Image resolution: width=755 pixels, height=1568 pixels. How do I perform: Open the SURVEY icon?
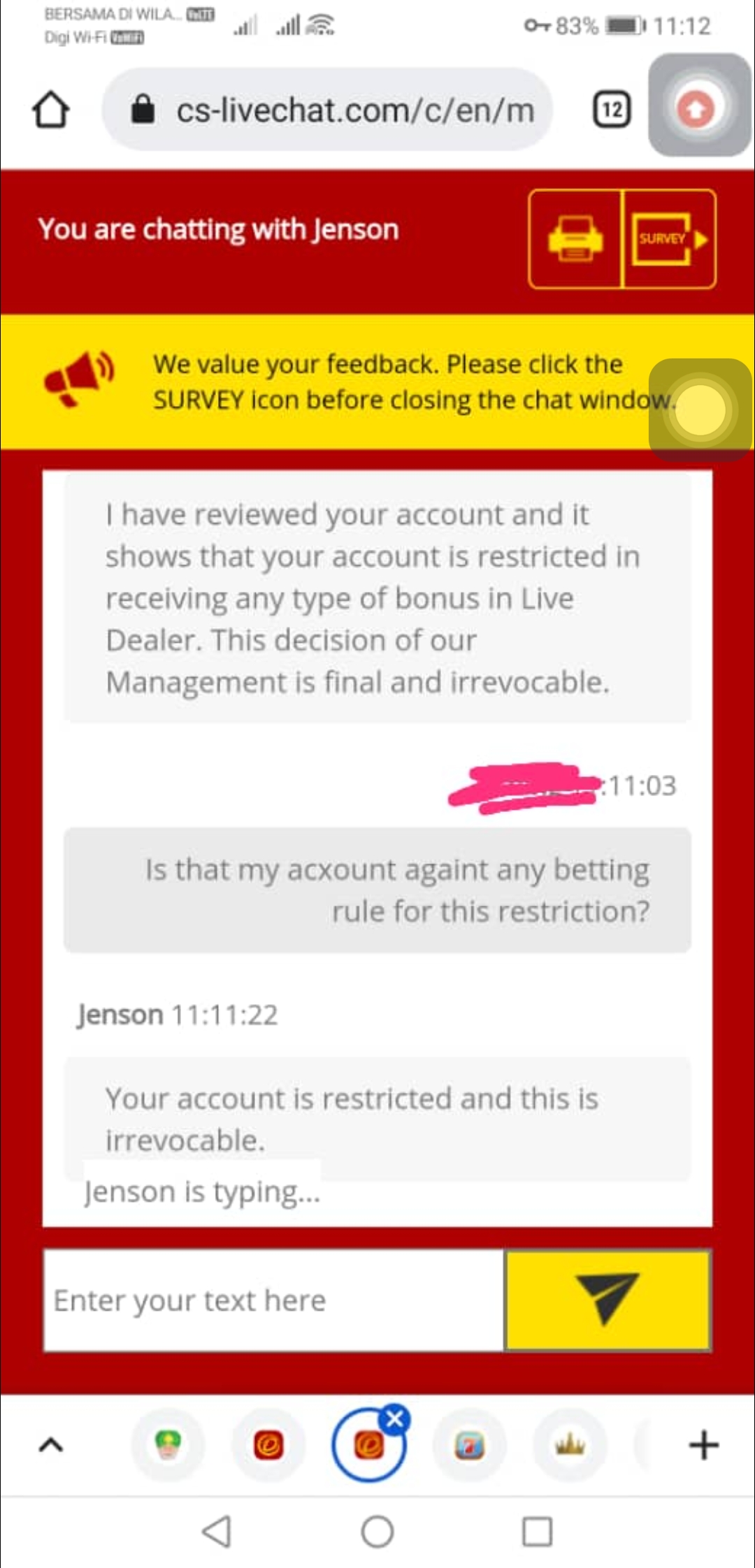(669, 238)
